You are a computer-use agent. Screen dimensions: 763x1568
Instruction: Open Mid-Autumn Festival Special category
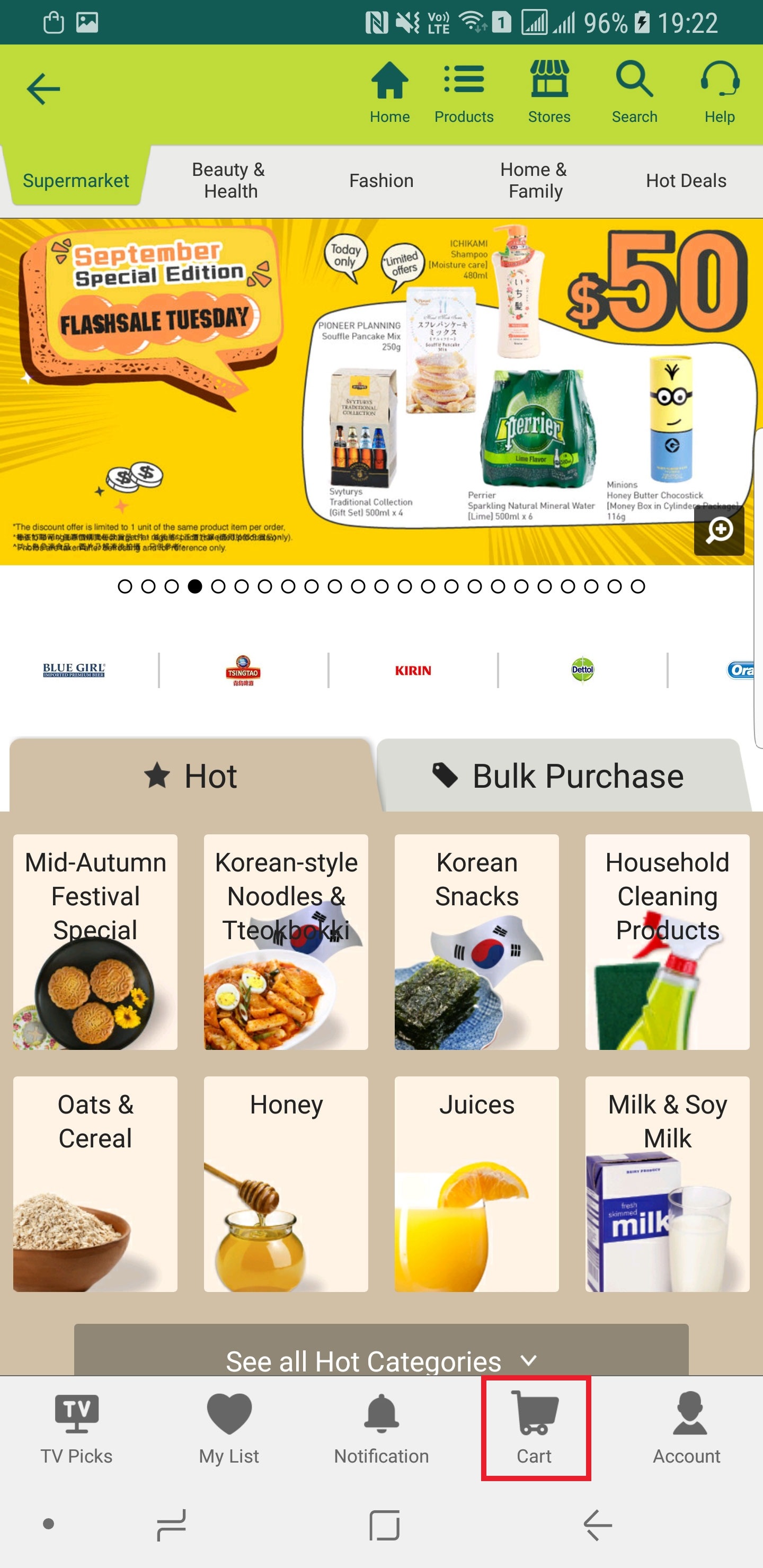[x=95, y=942]
